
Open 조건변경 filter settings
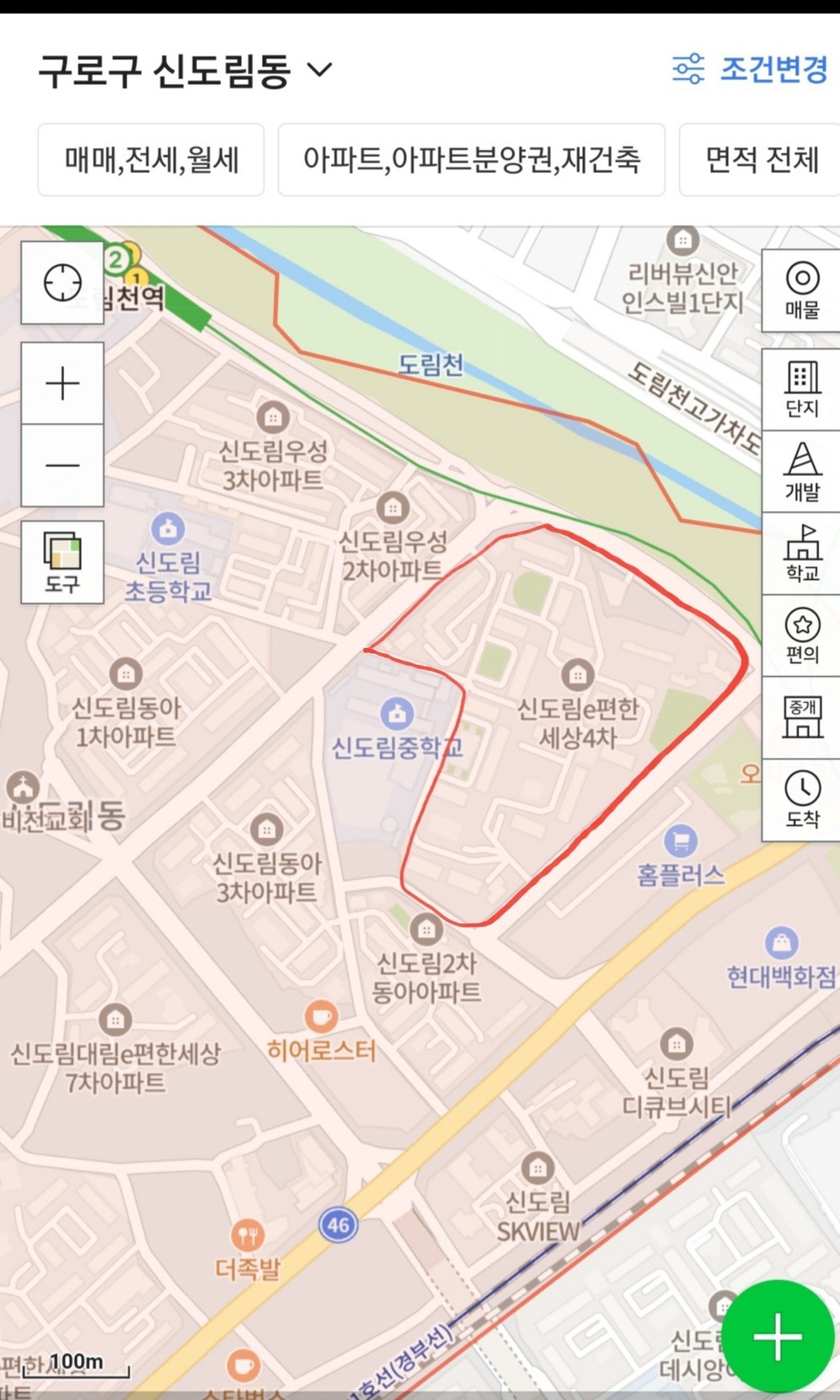pyautogui.click(x=750, y=68)
